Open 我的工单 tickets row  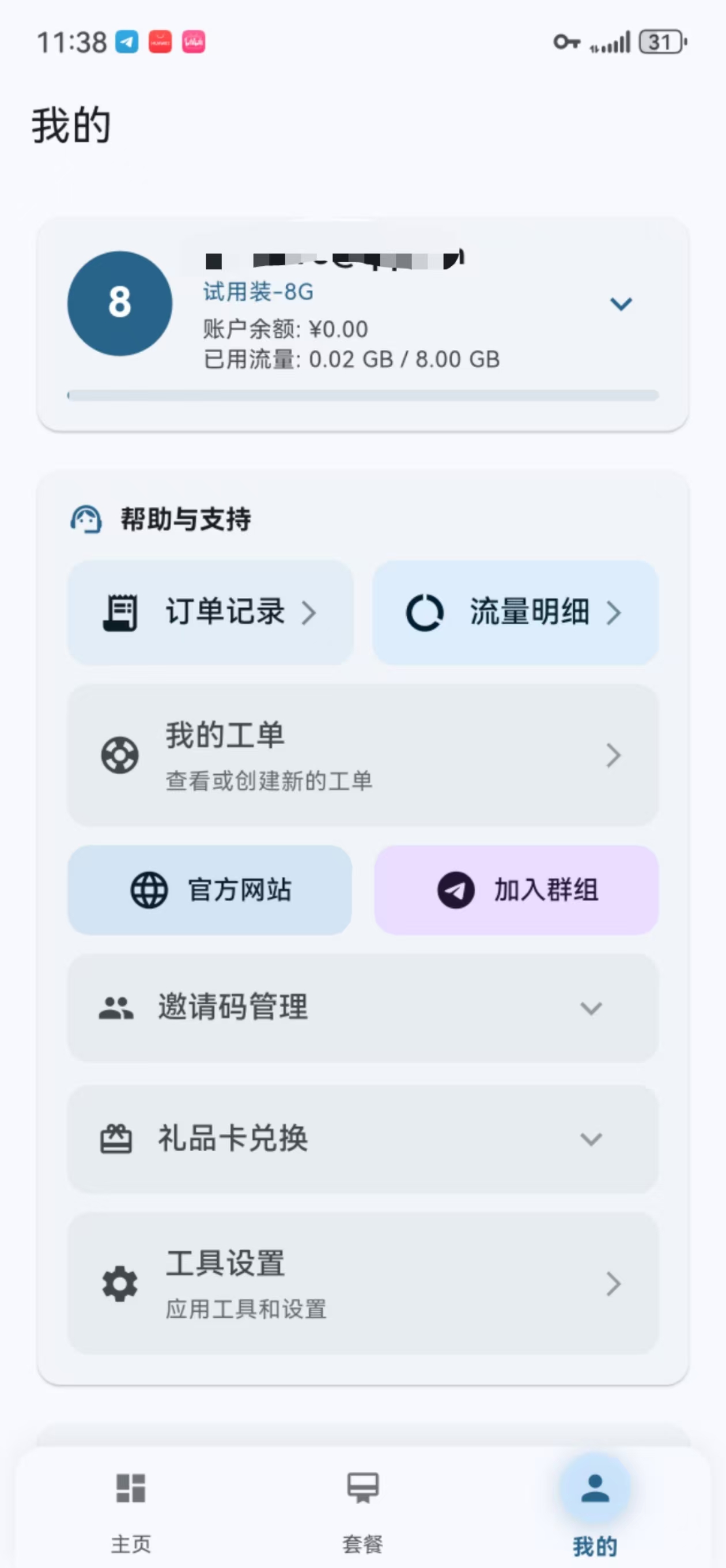pos(362,755)
